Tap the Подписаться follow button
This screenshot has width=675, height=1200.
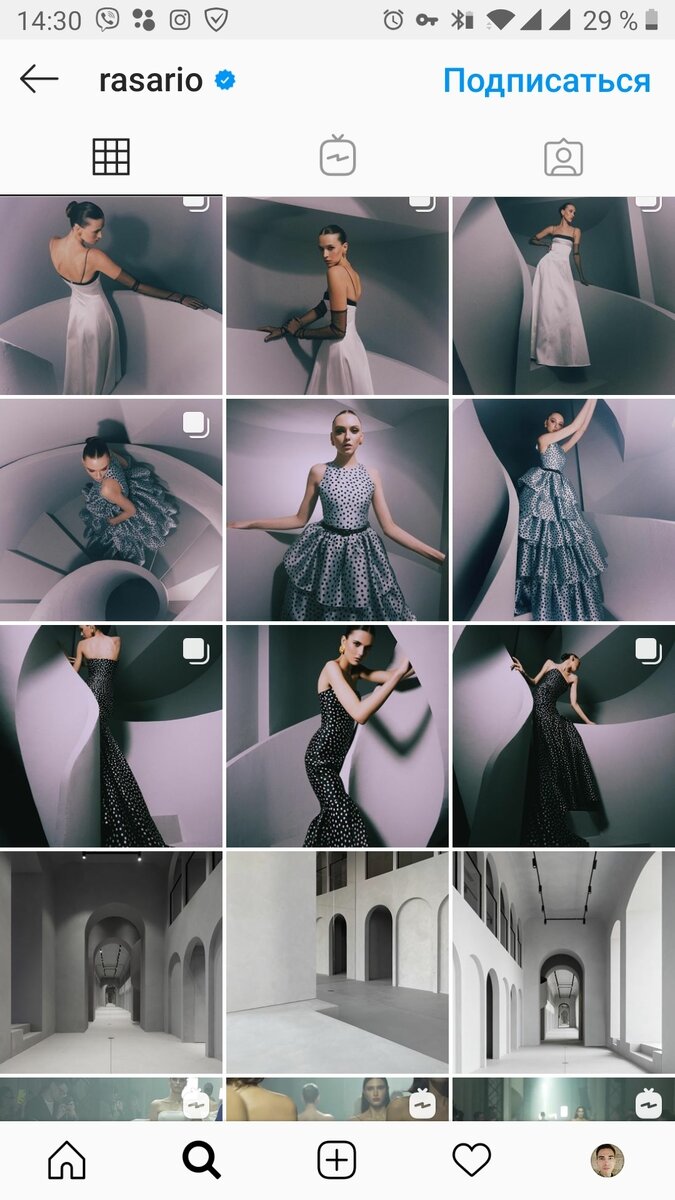point(547,80)
